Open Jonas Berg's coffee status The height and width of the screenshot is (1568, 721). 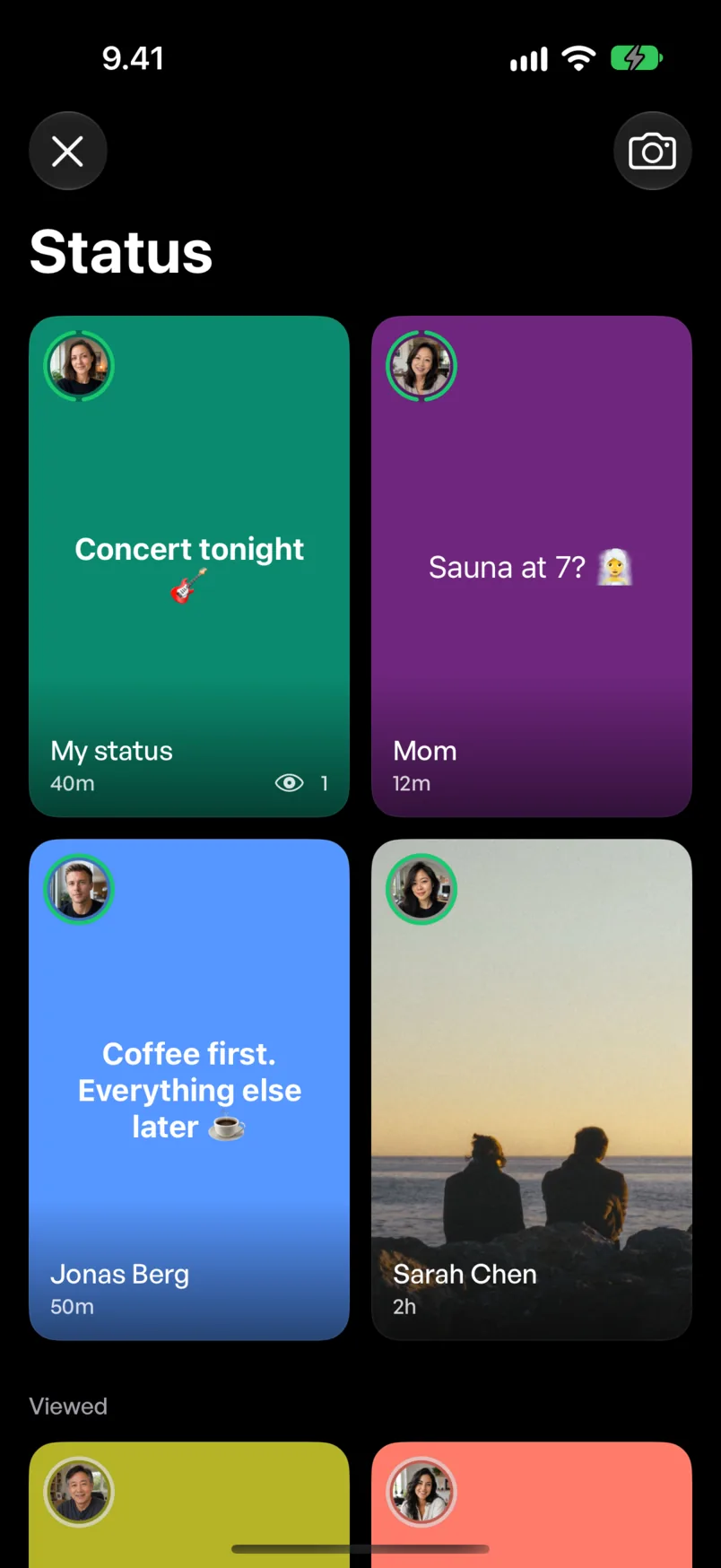(189, 1090)
